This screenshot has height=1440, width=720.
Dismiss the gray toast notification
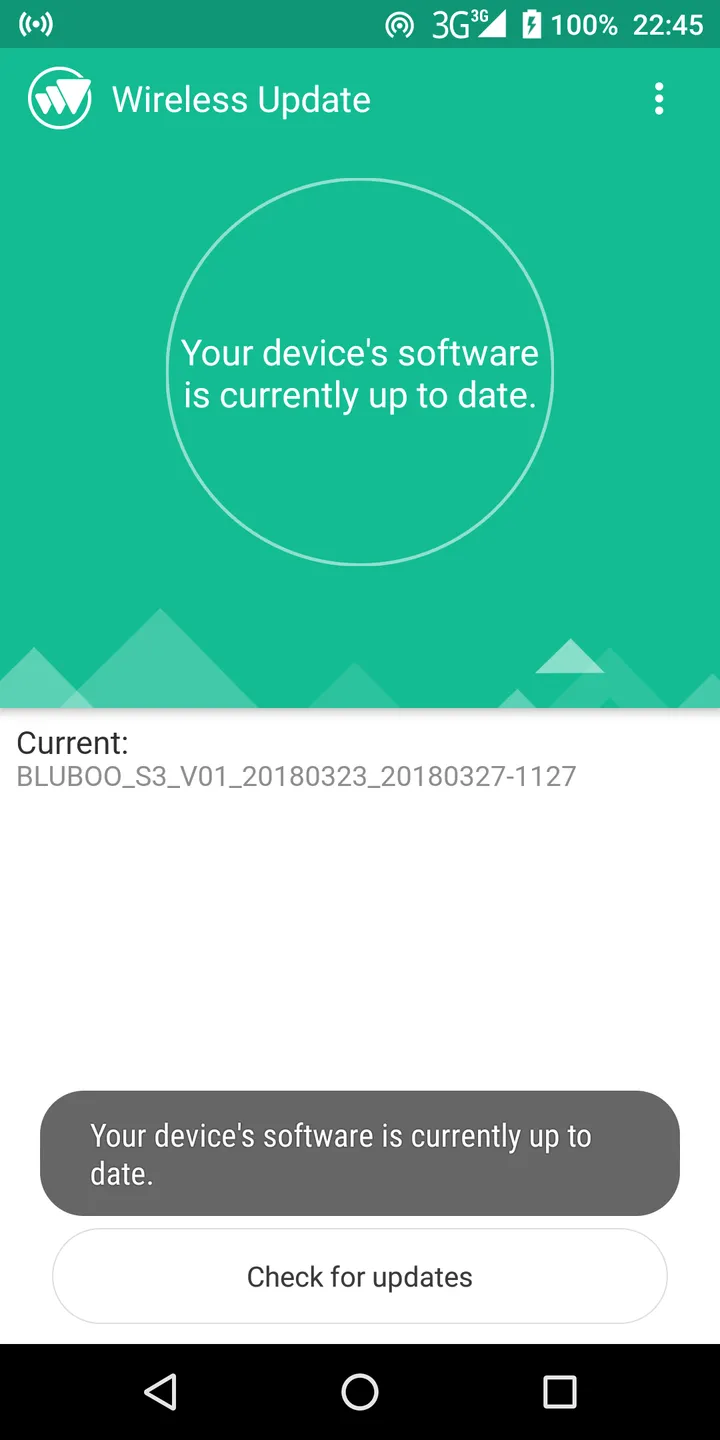[x=360, y=1153]
